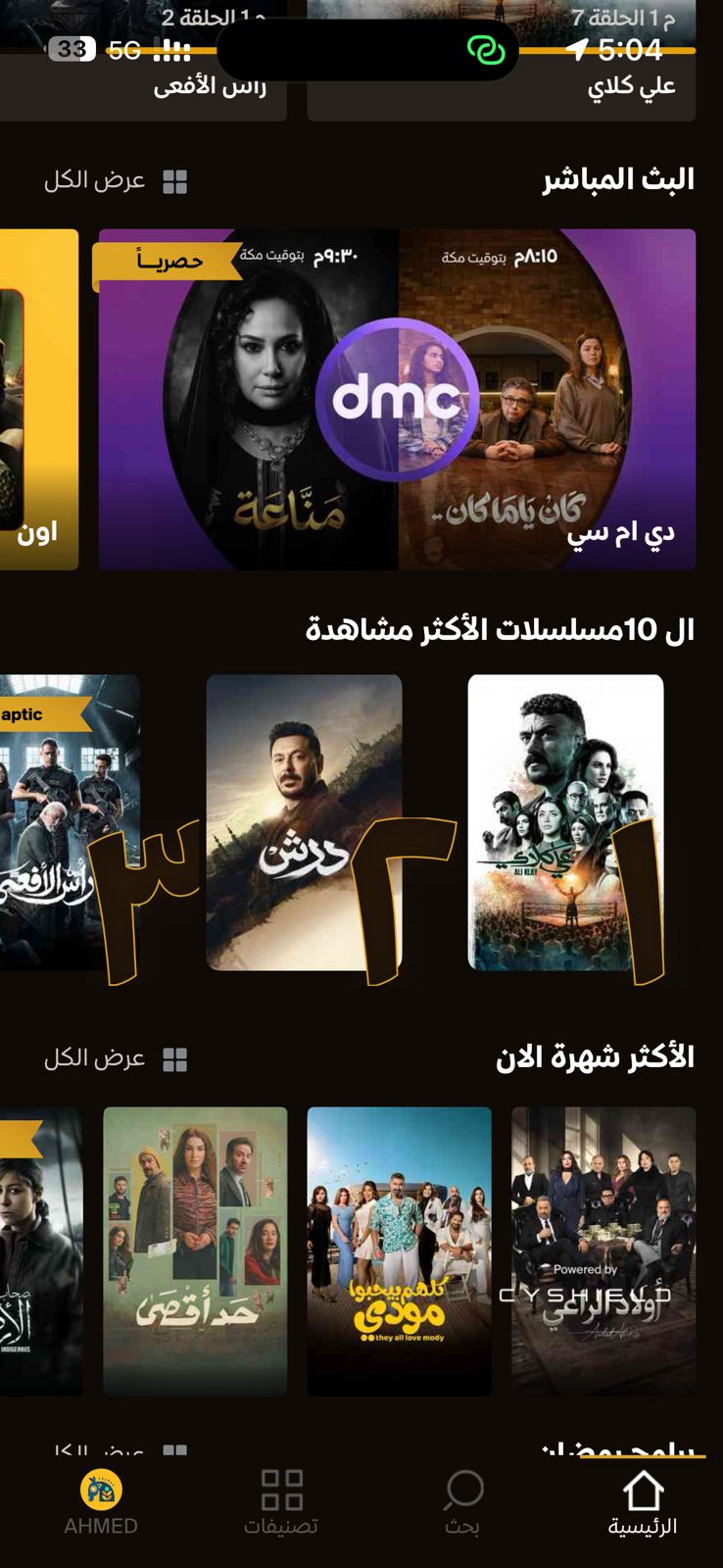723x1568 pixels.
Task: Switch to the الرئيسية home tab
Action: click(x=643, y=1503)
